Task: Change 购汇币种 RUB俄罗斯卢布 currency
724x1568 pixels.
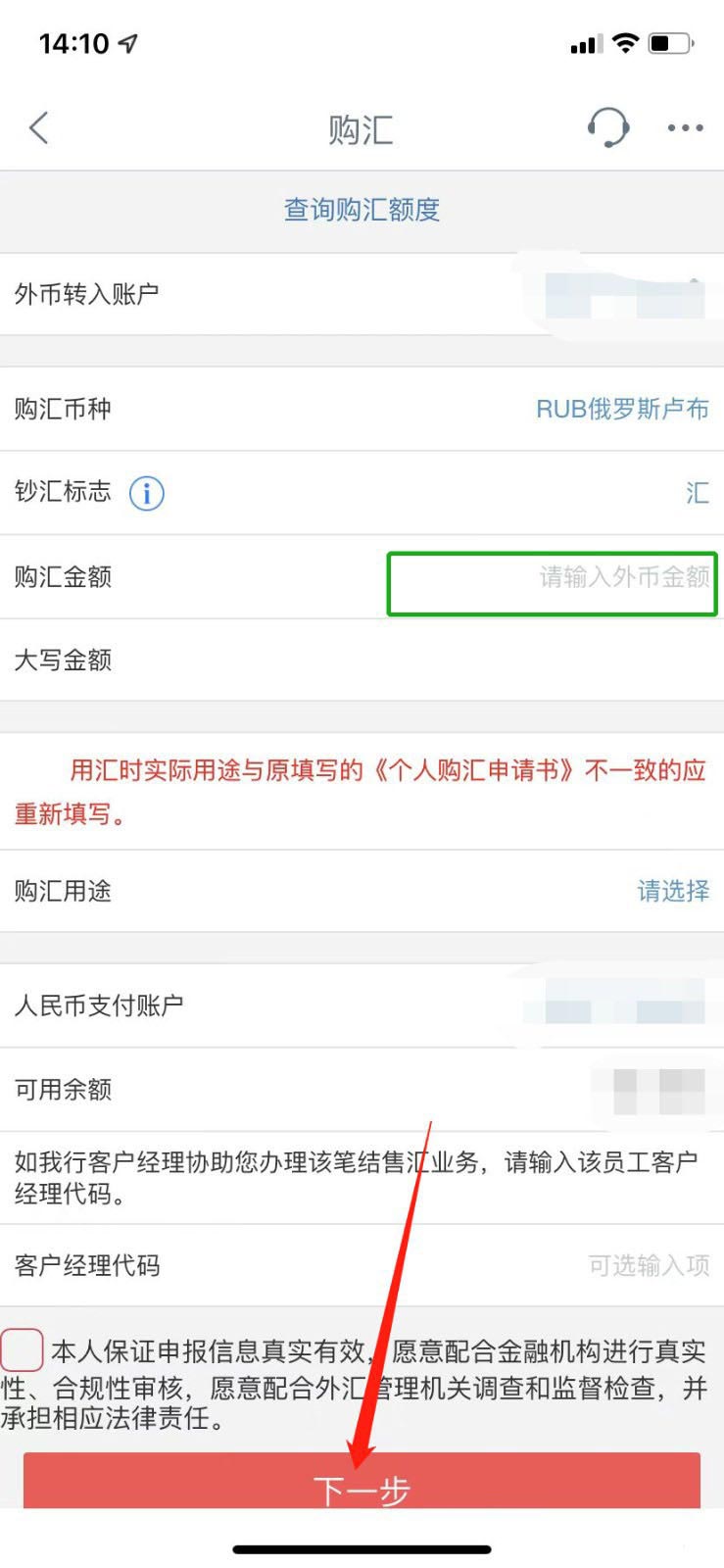Action: 622,409
